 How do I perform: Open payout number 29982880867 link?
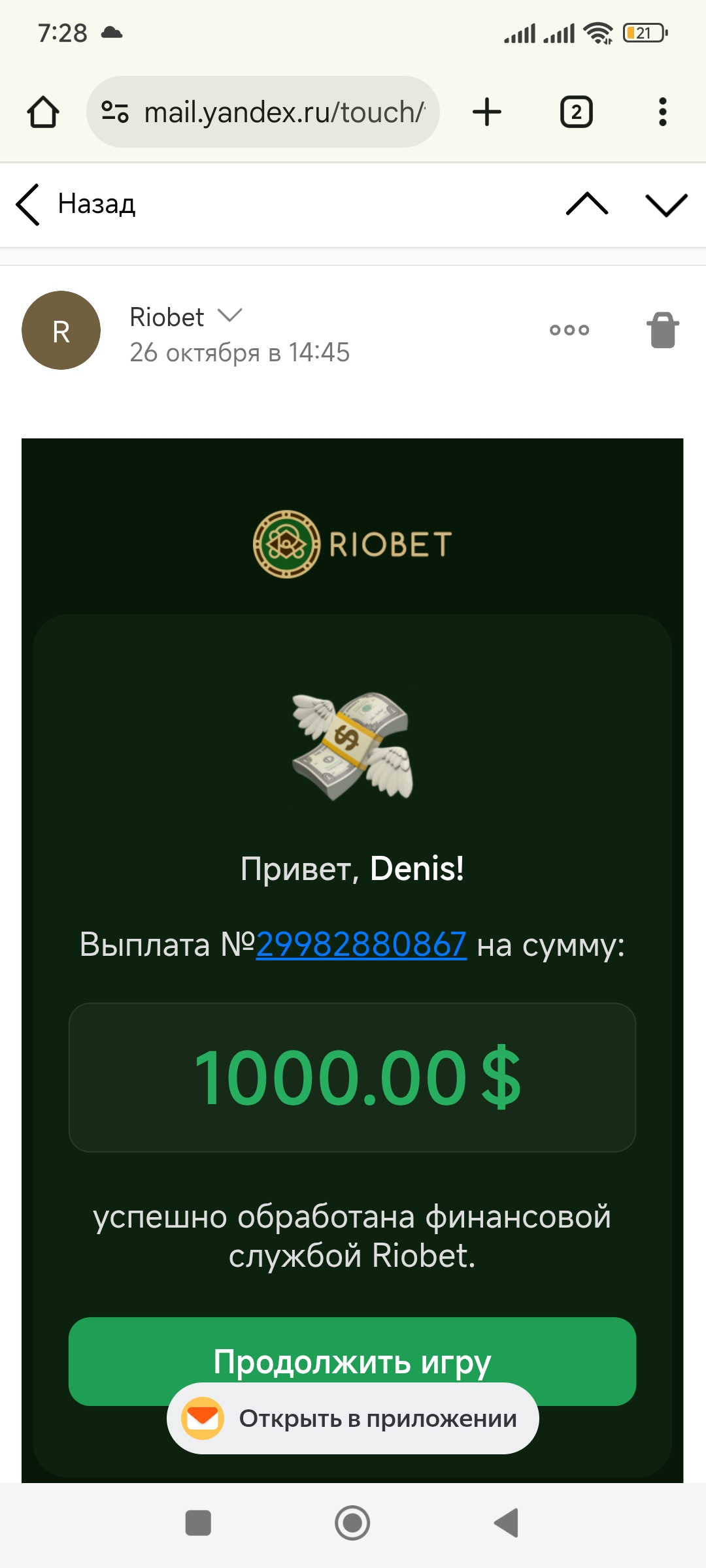361,944
